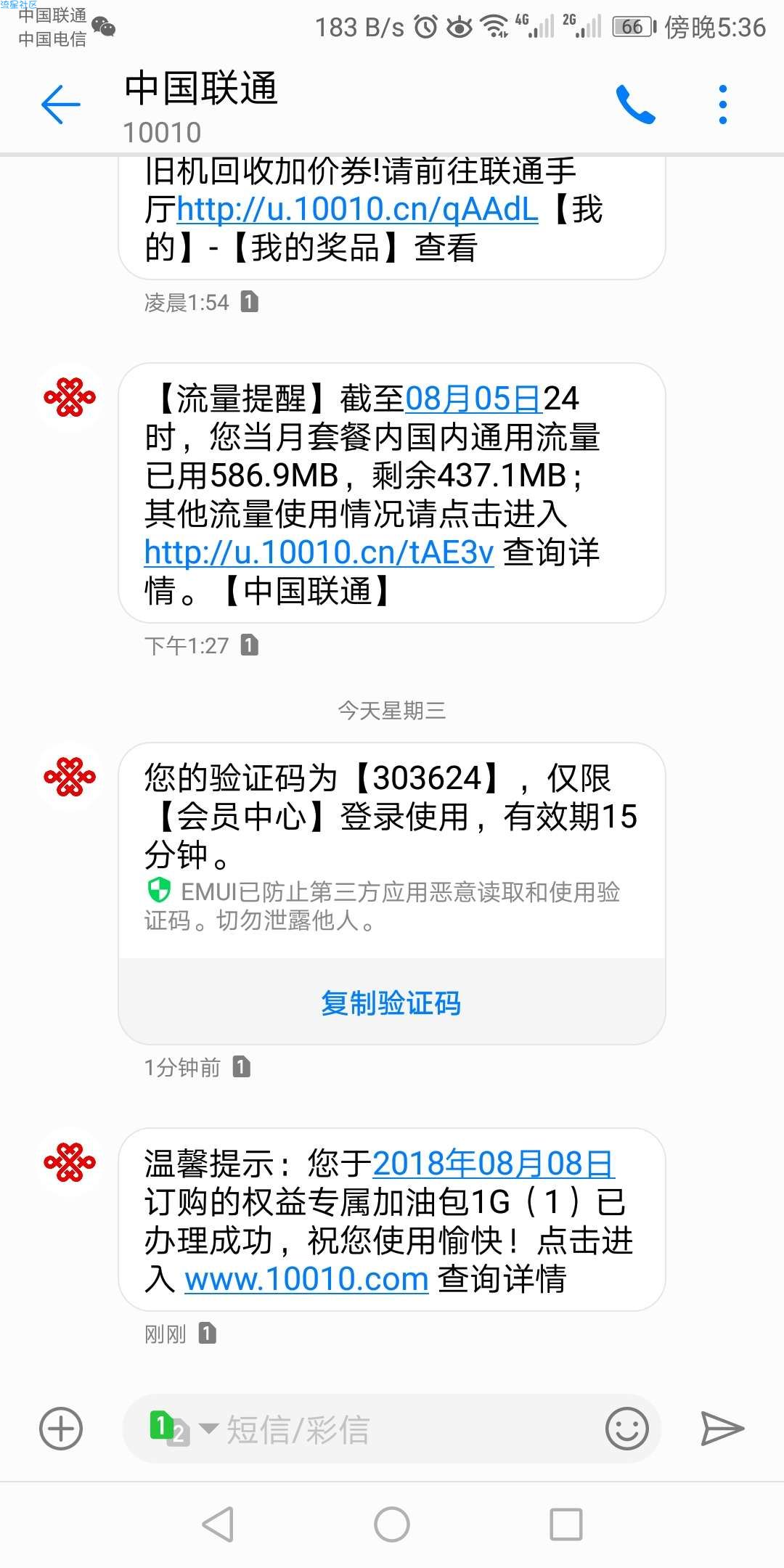
Task: Open the http://u.10010.cn/qAAdL link
Action: point(357,209)
